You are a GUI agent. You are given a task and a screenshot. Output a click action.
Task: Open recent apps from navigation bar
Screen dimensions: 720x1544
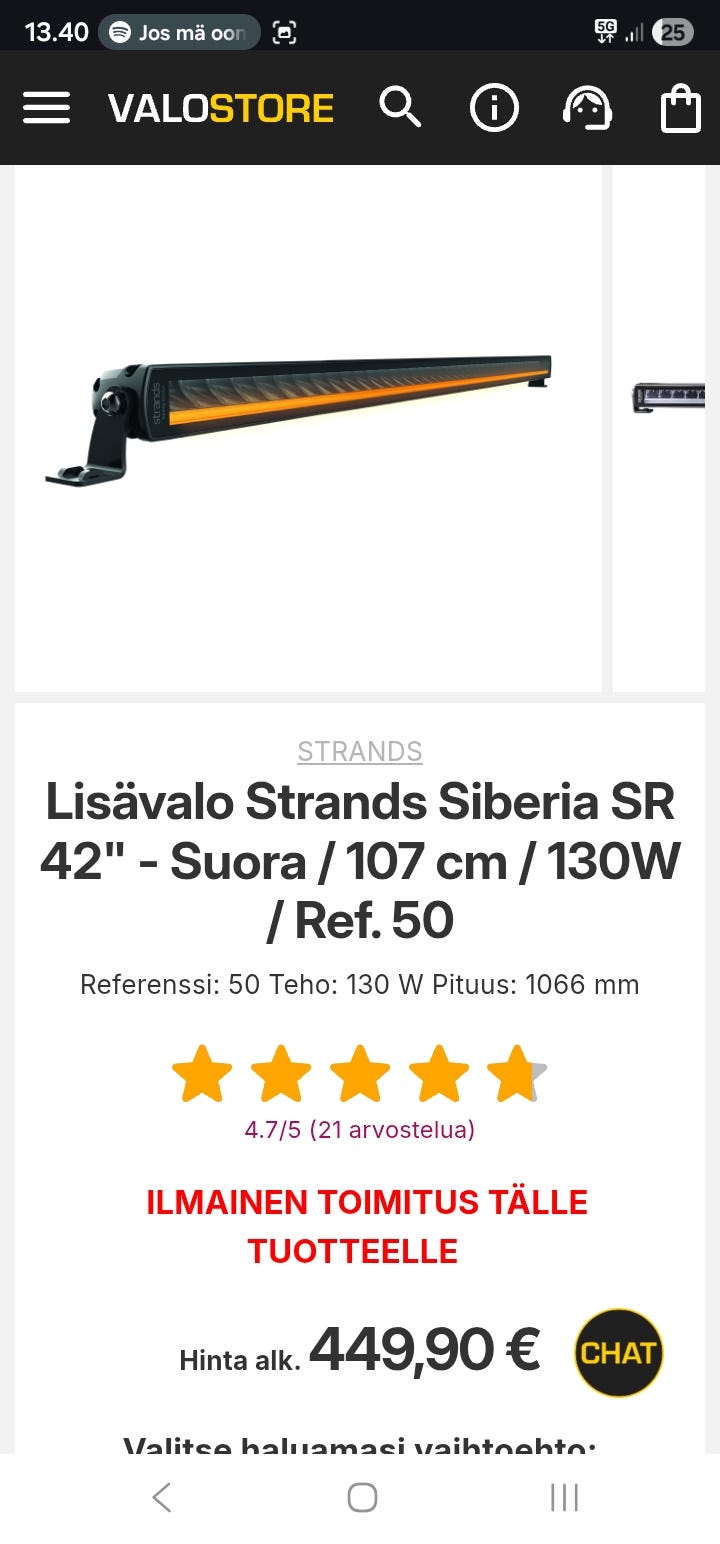[564, 1497]
